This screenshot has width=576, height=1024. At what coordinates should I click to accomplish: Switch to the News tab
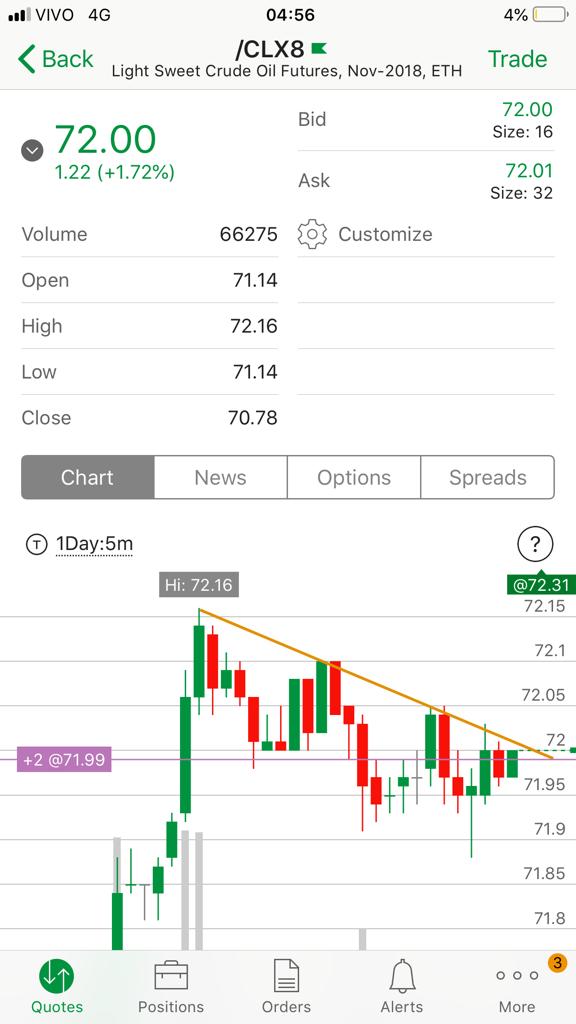[x=221, y=477]
